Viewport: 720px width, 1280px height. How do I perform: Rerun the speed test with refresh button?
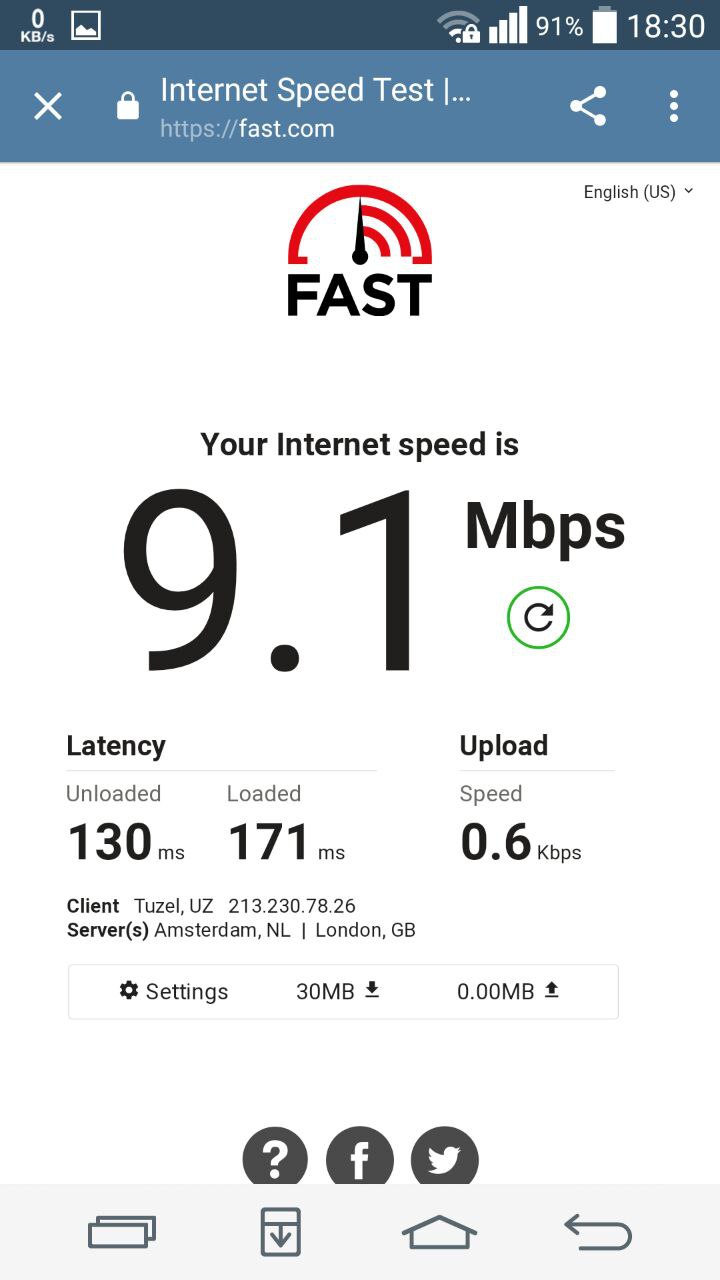[538, 618]
